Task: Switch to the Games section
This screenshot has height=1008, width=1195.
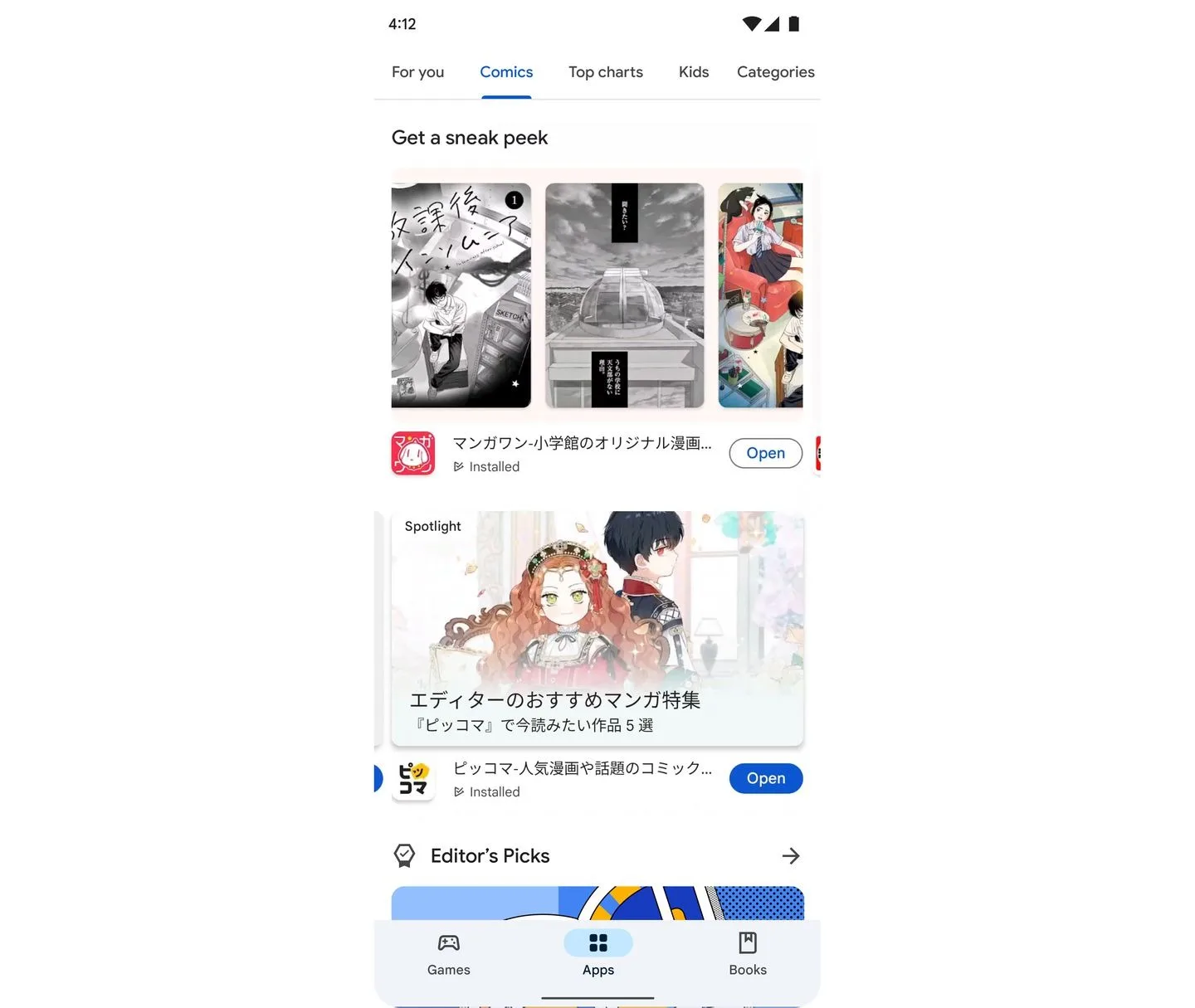Action: [x=448, y=953]
